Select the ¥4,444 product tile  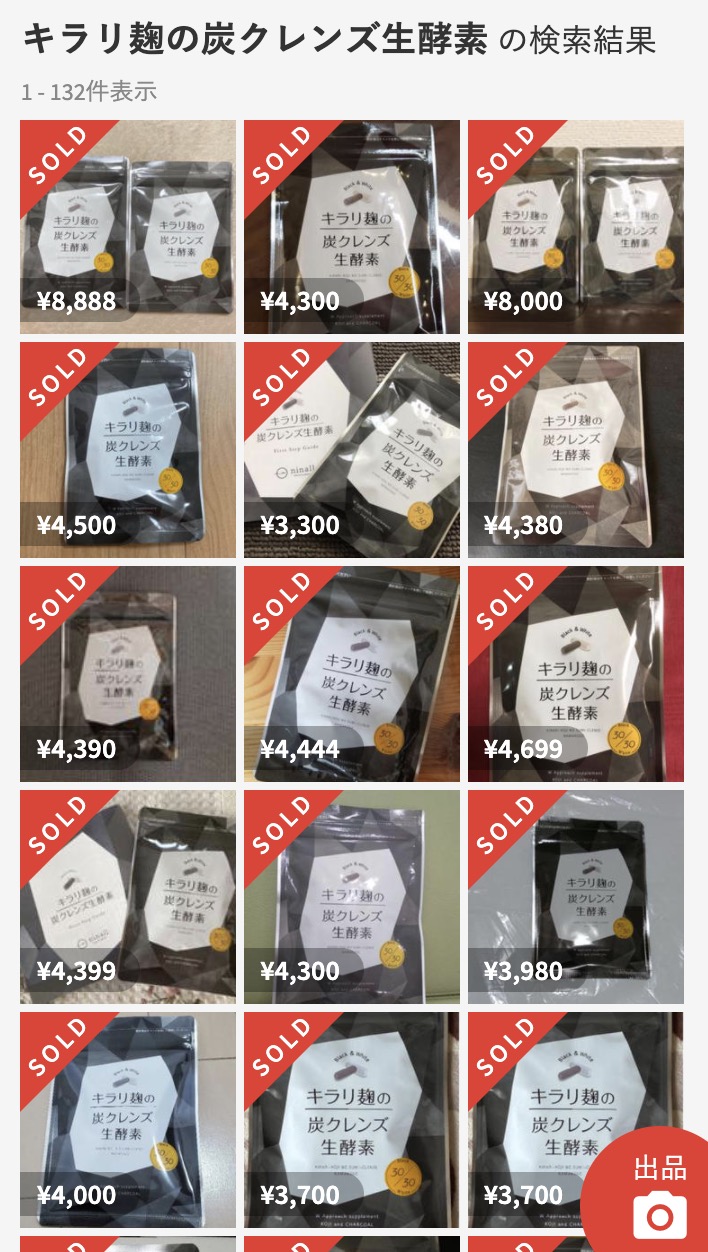[x=352, y=674]
